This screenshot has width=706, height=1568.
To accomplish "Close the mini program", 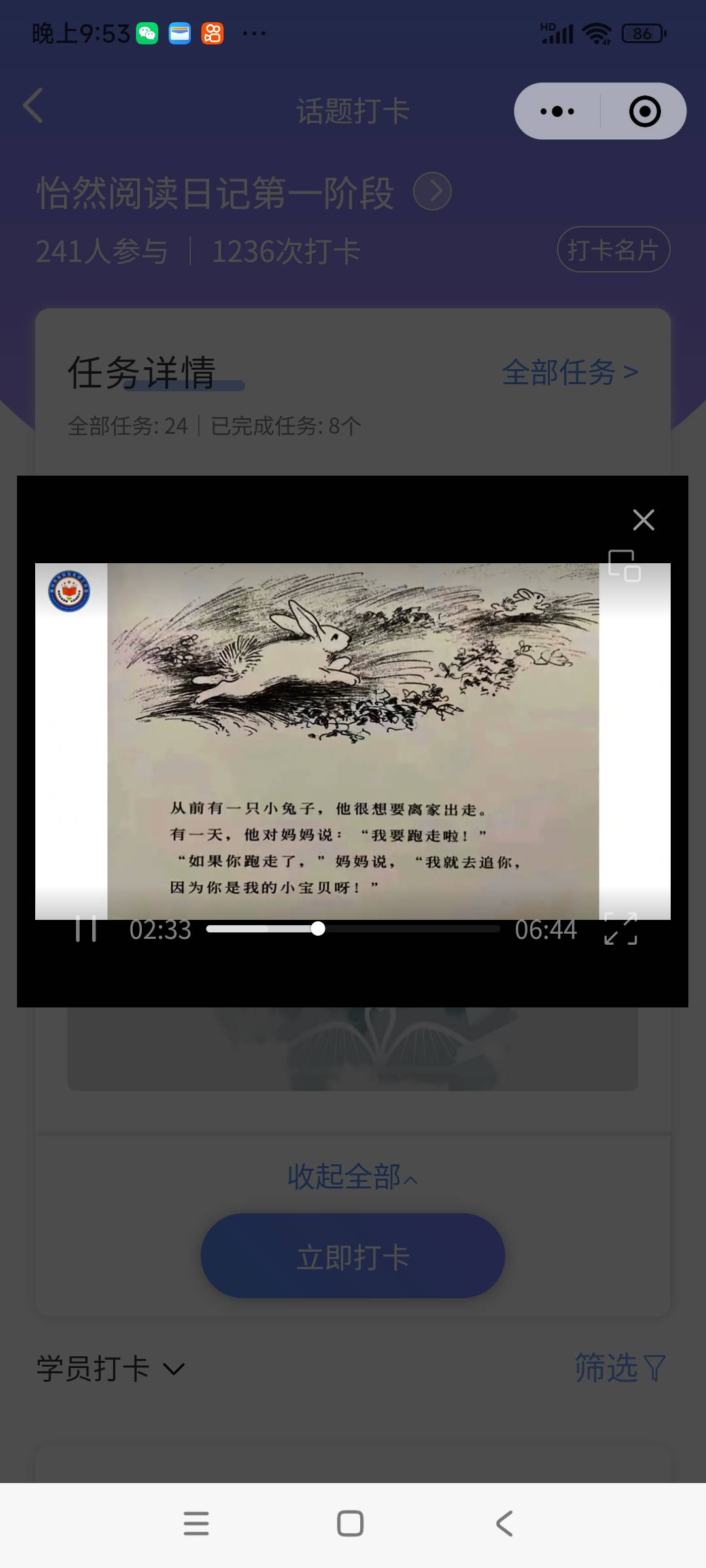I will coord(645,112).
